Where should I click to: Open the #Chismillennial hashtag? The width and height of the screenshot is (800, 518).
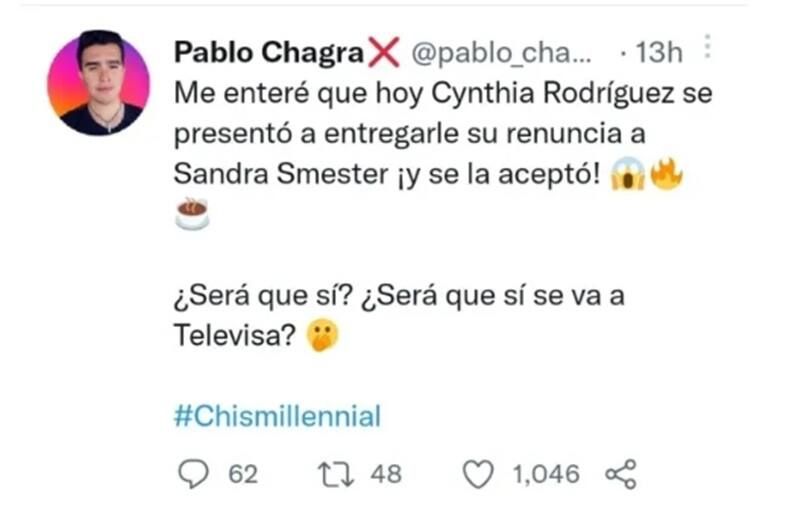tap(277, 416)
